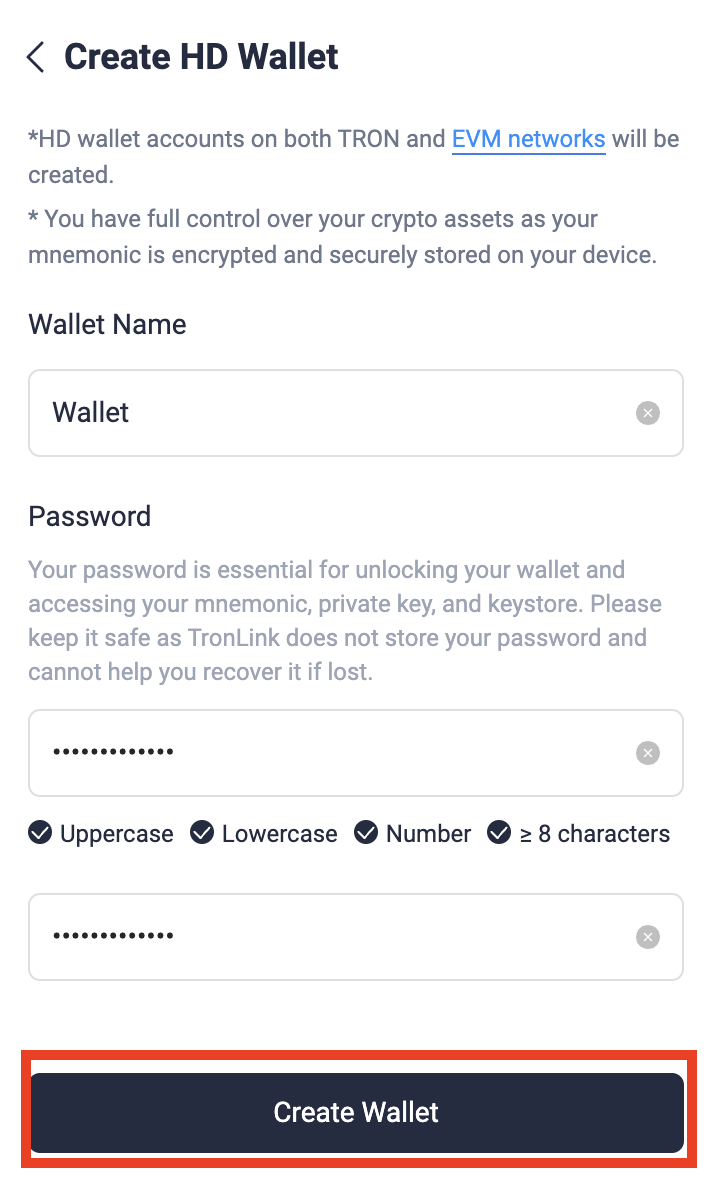Focus the first password field
Viewport: 706px width, 1181px height.
(x=356, y=752)
